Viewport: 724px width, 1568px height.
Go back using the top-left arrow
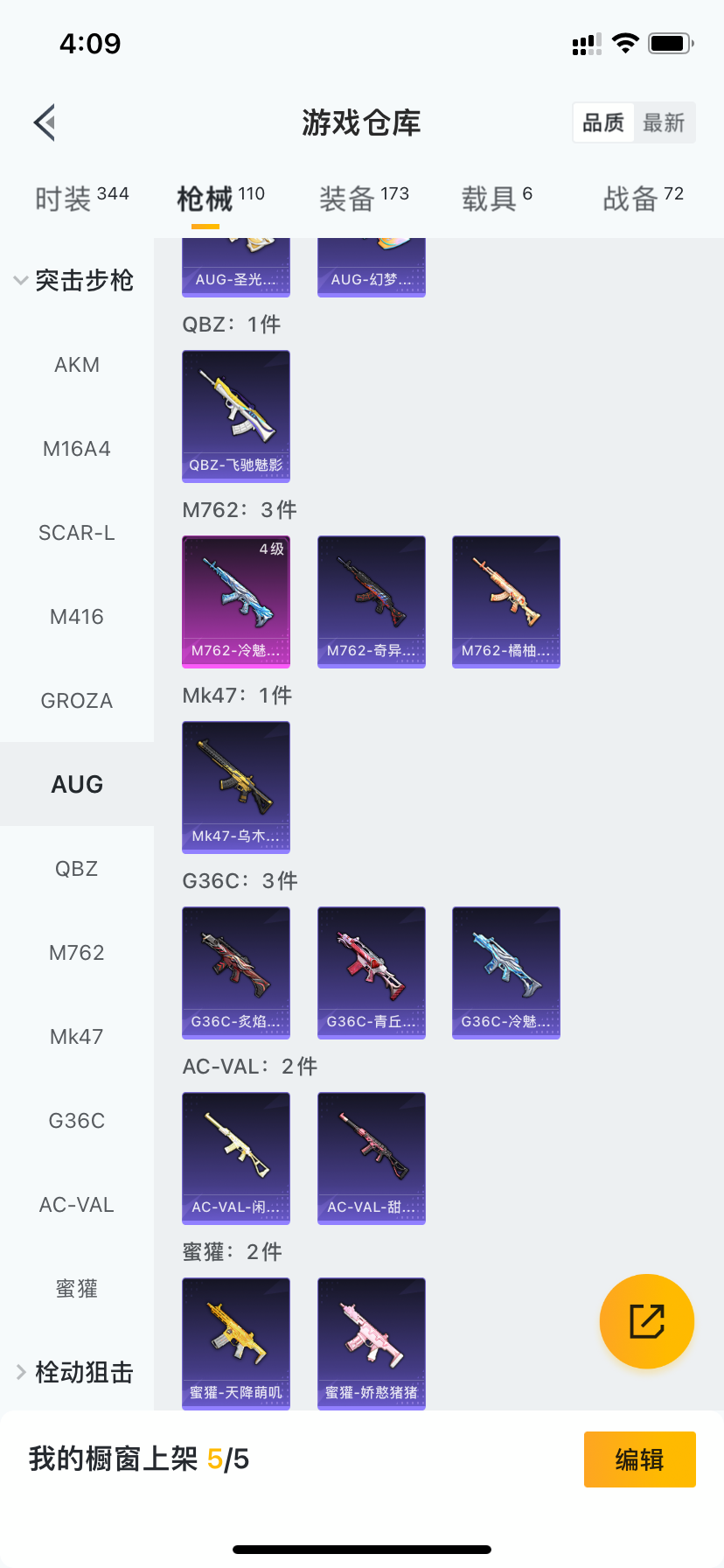click(45, 122)
